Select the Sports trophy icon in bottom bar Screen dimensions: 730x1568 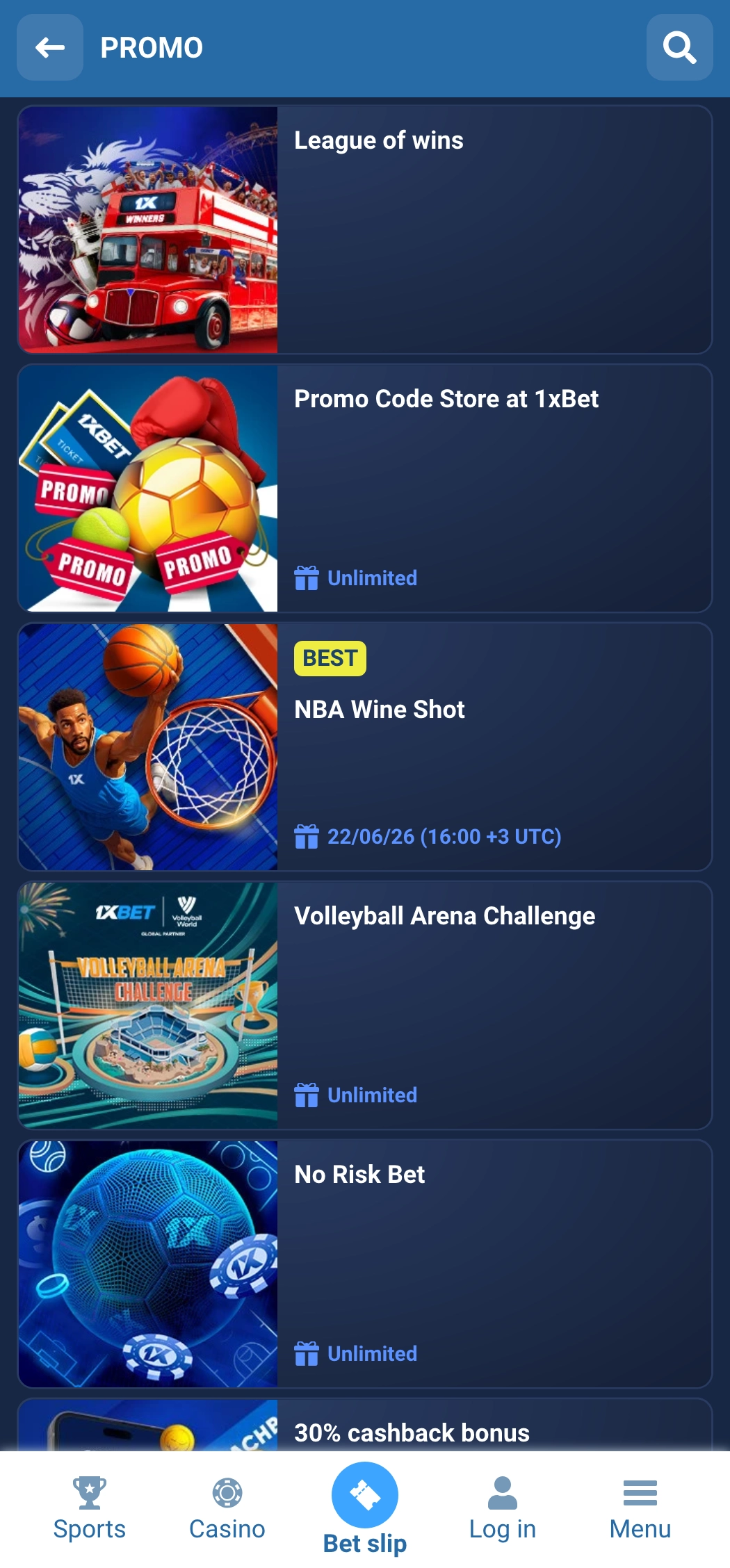[x=89, y=1492]
